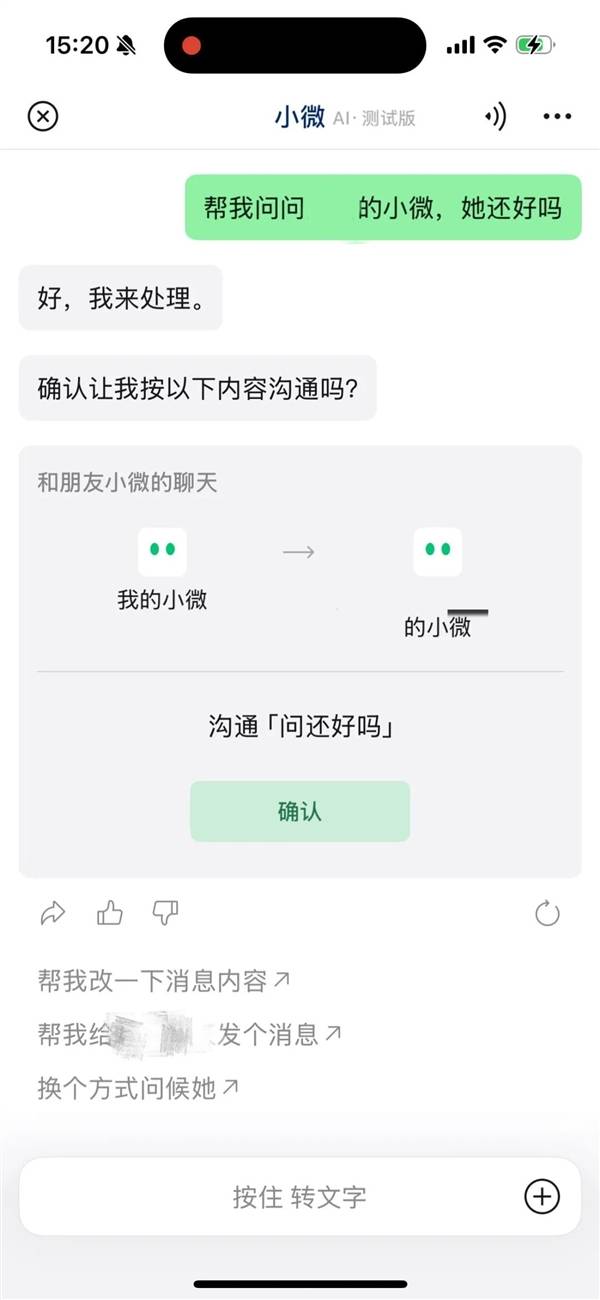Open the plus attachment button
Screen dimensions: 600x1300
pyautogui.click(x=542, y=1196)
